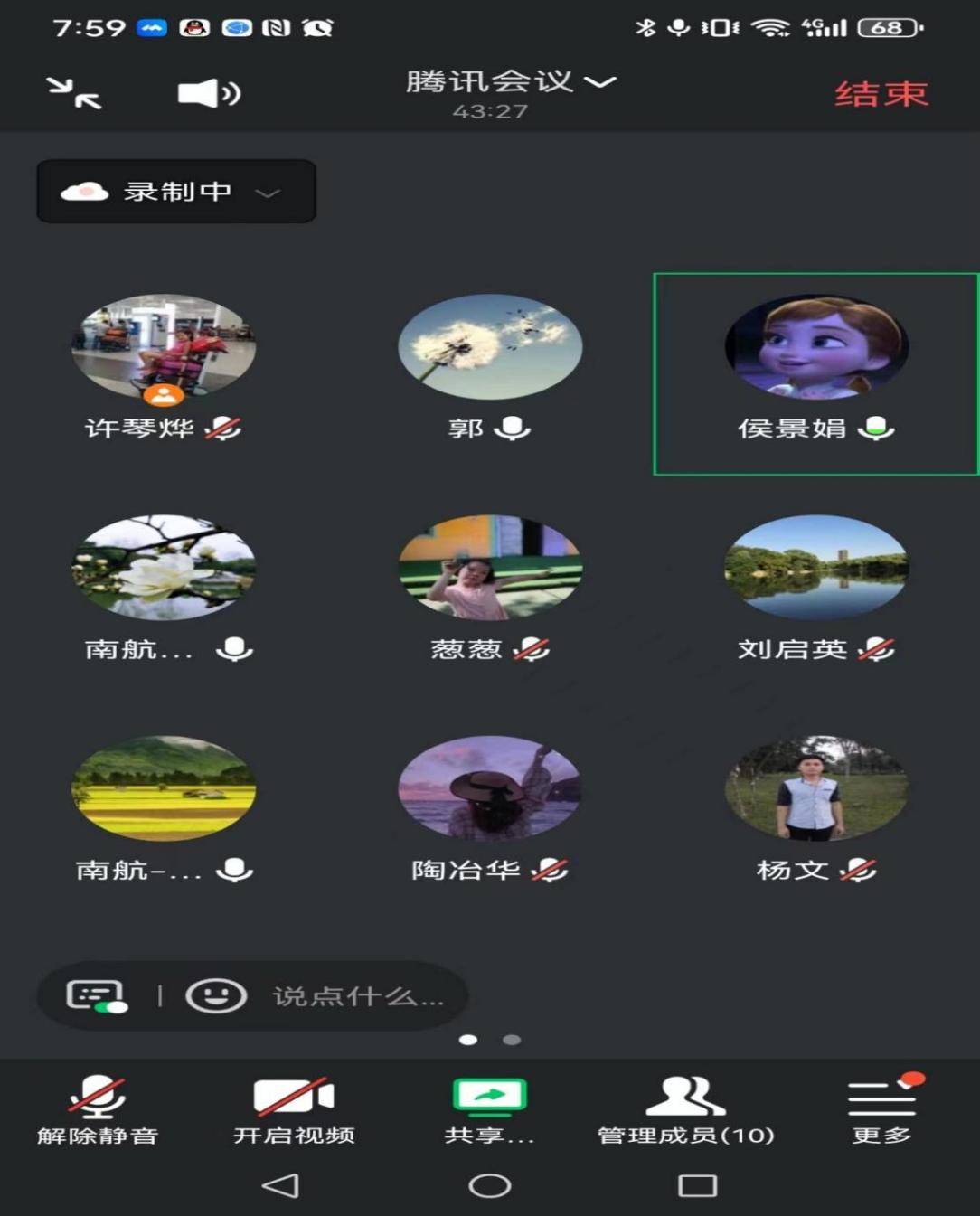The image size is (980, 1216).
Task: Open 管理成员(10) member management
Action: click(x=685, y=1110)
